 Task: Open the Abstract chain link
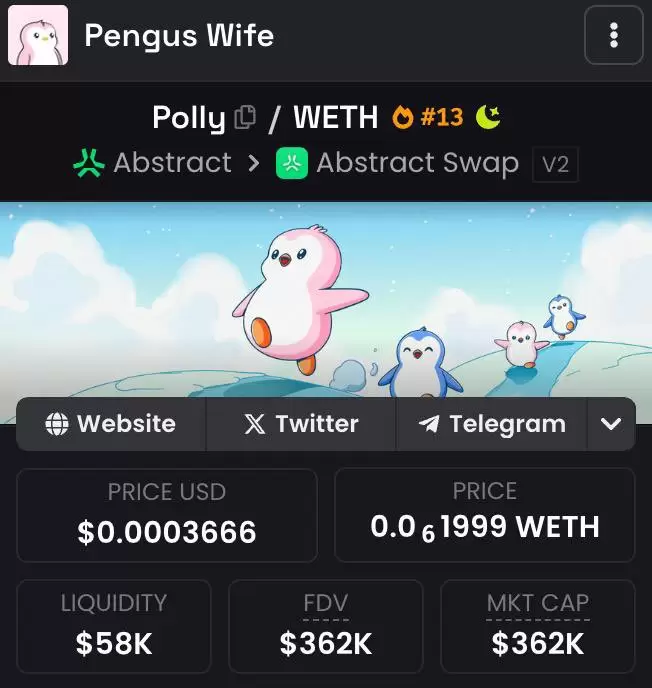153,163
